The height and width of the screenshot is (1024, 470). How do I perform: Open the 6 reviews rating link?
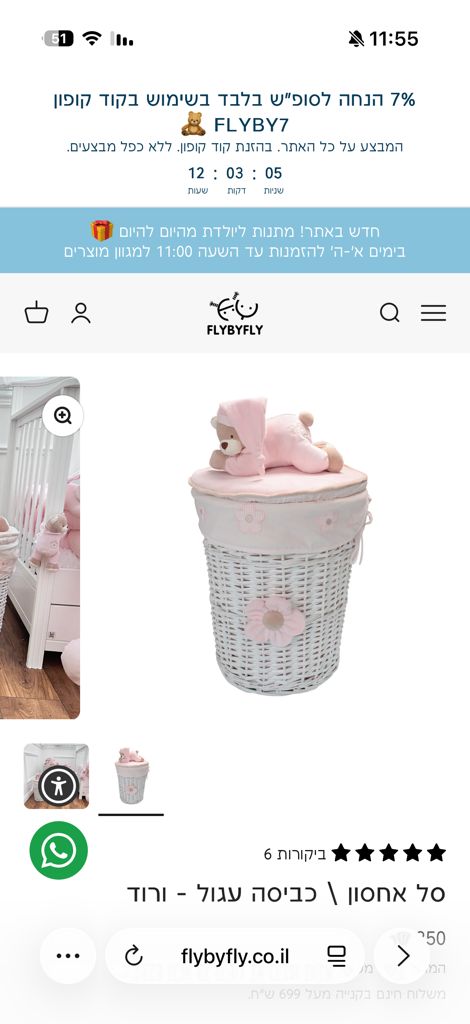(355, 853)
